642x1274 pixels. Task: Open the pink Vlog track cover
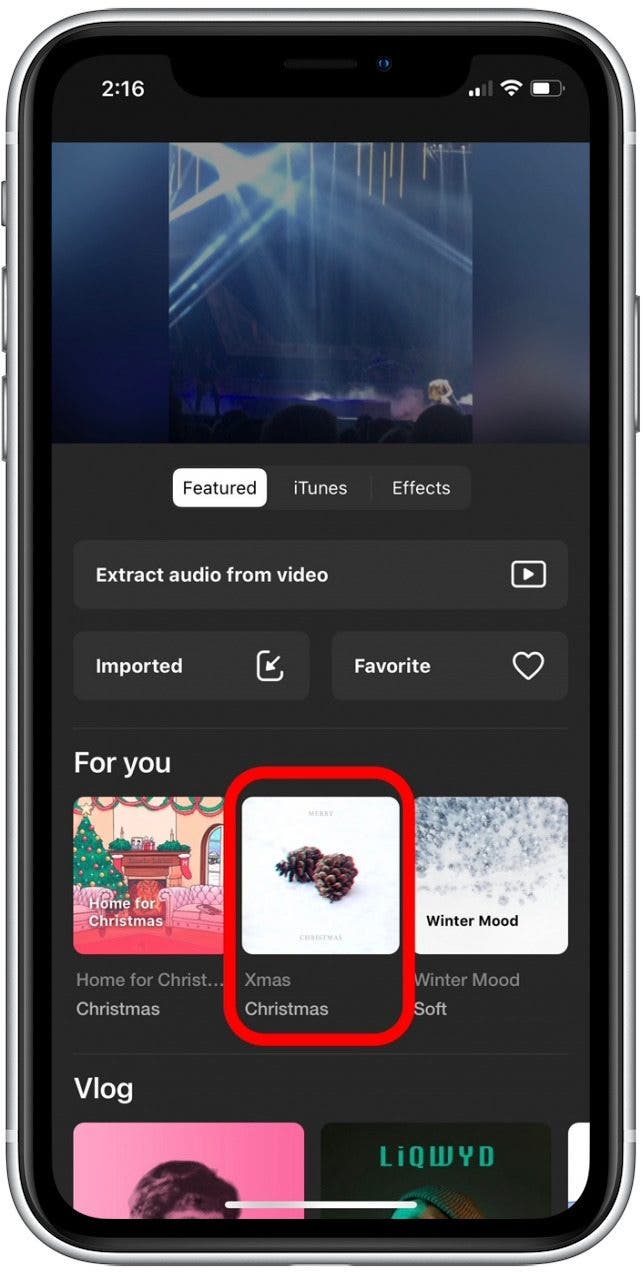188,1168
